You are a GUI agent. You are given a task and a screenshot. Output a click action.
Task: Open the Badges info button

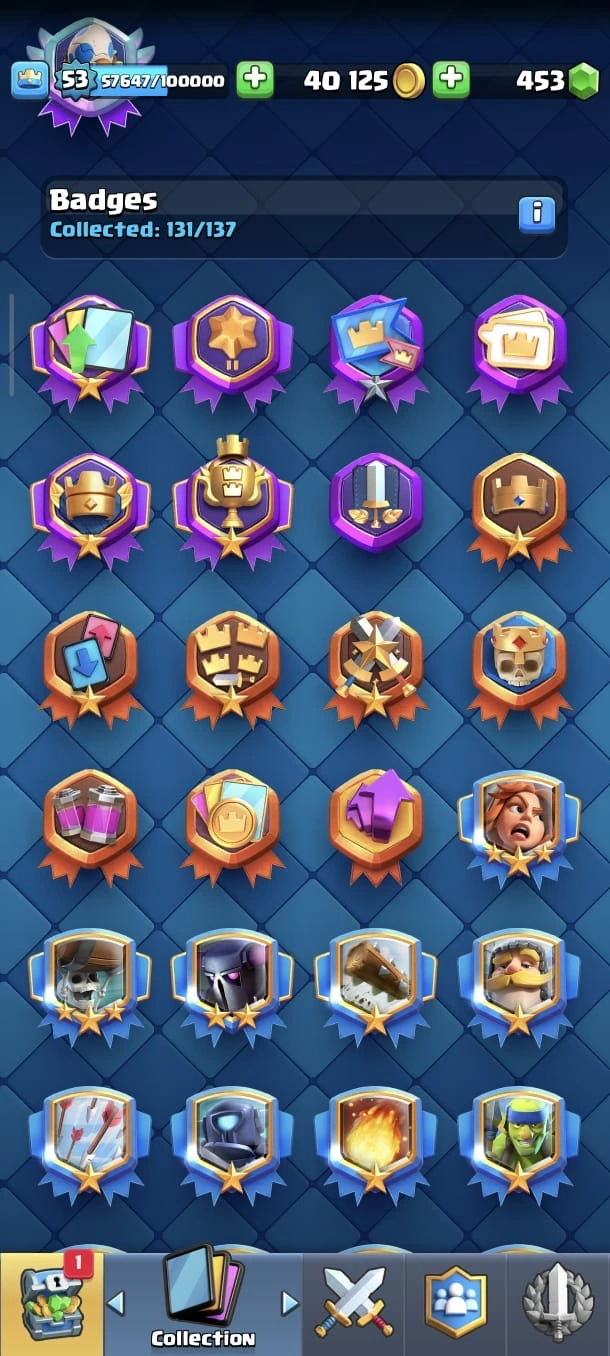click(537, 212)
